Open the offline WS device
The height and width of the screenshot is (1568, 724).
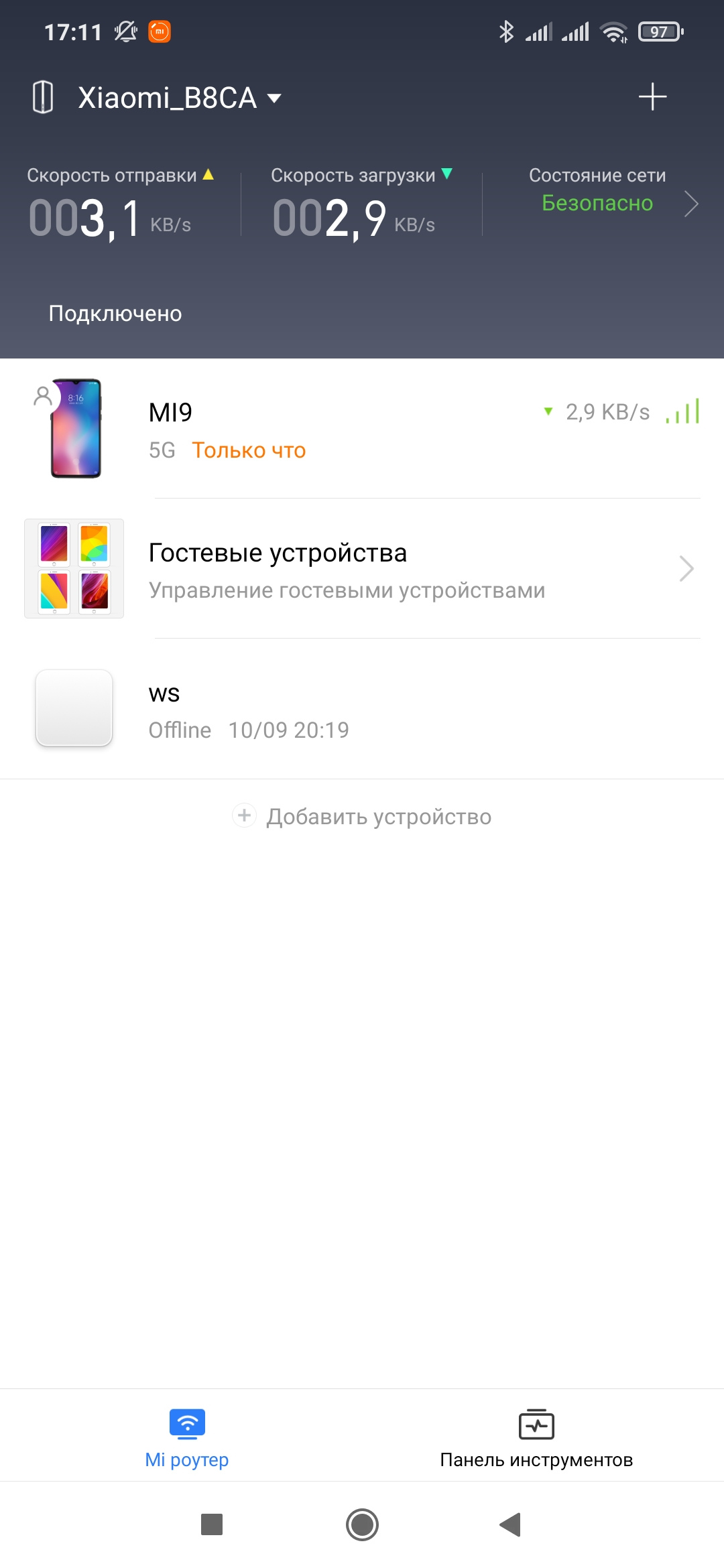coord(362,710)
